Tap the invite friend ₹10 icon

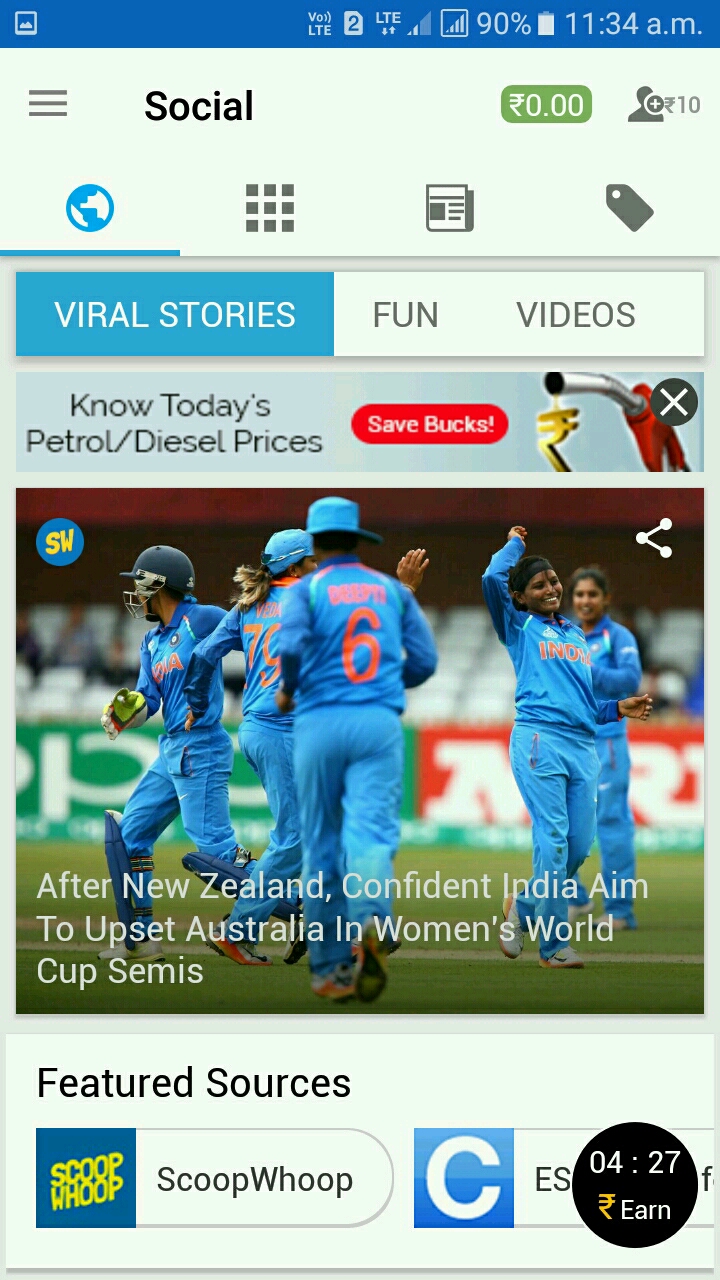(x=663, y=104)
